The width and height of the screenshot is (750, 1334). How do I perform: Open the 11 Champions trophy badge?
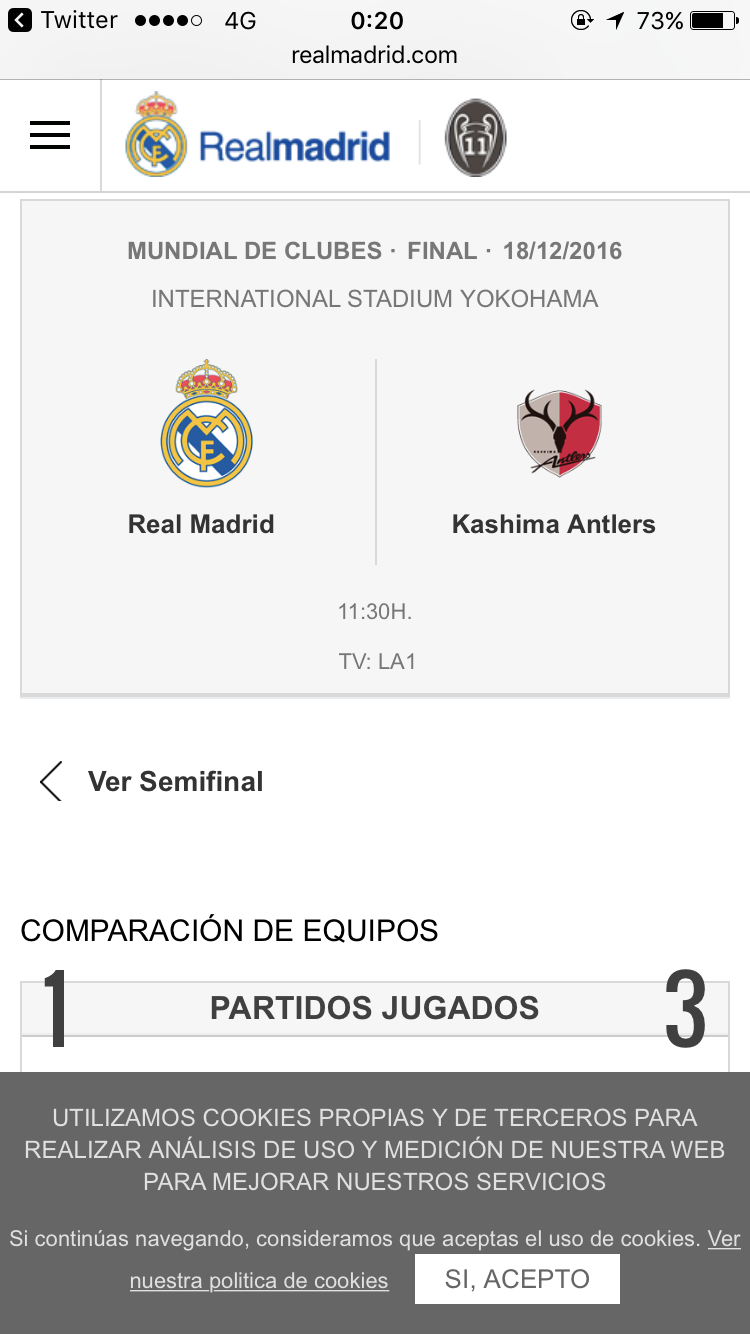point(475,139)
